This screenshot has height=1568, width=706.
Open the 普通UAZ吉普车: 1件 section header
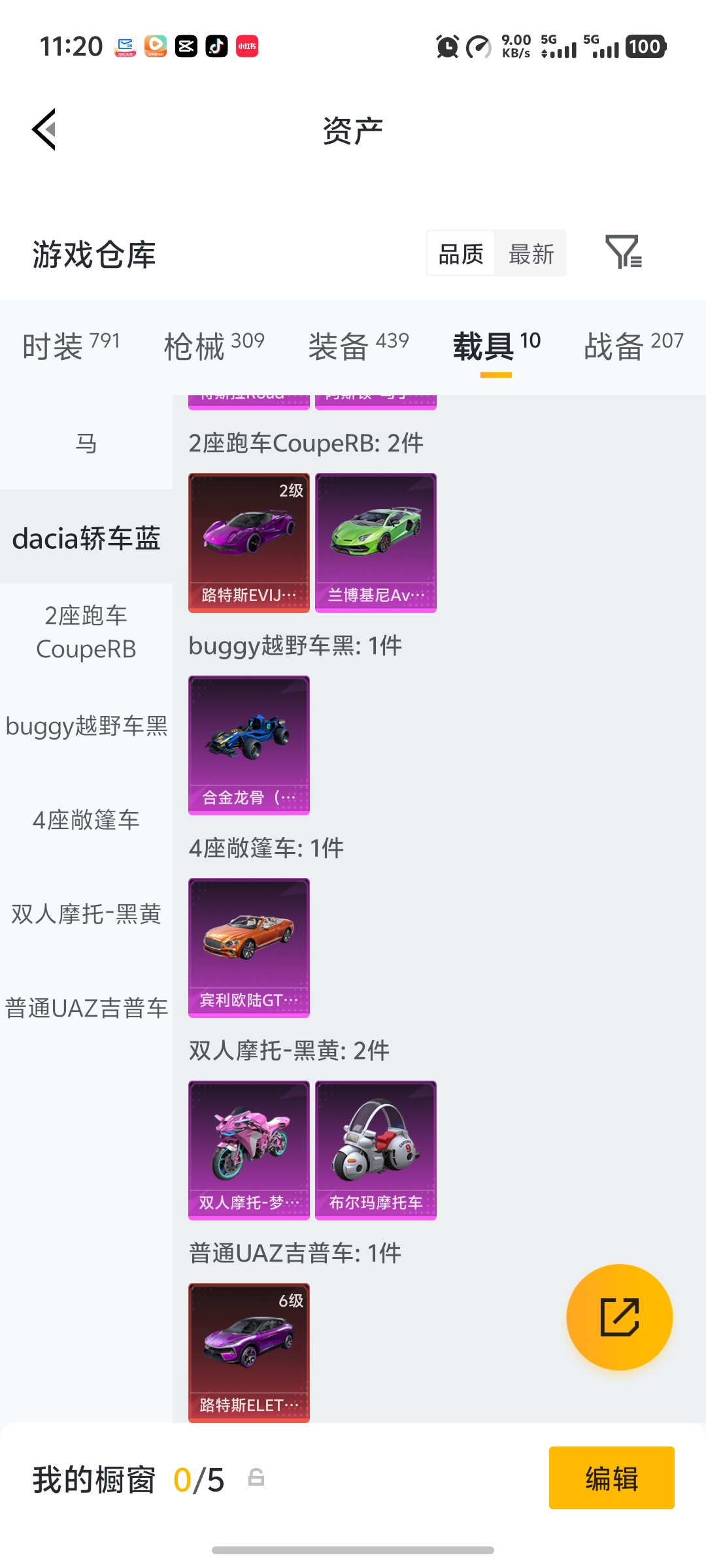[x=294, y=1252]
